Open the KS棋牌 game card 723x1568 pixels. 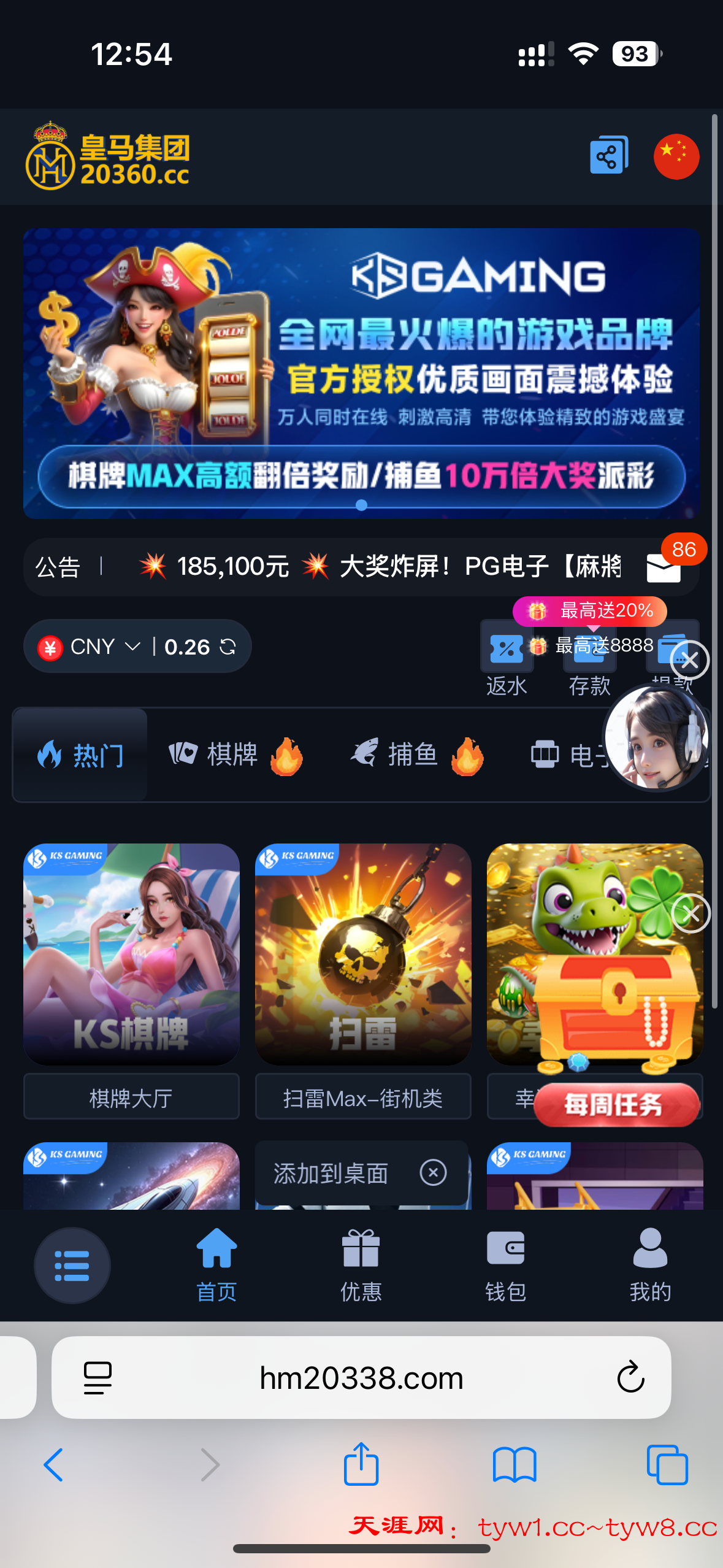click(131, 954)
